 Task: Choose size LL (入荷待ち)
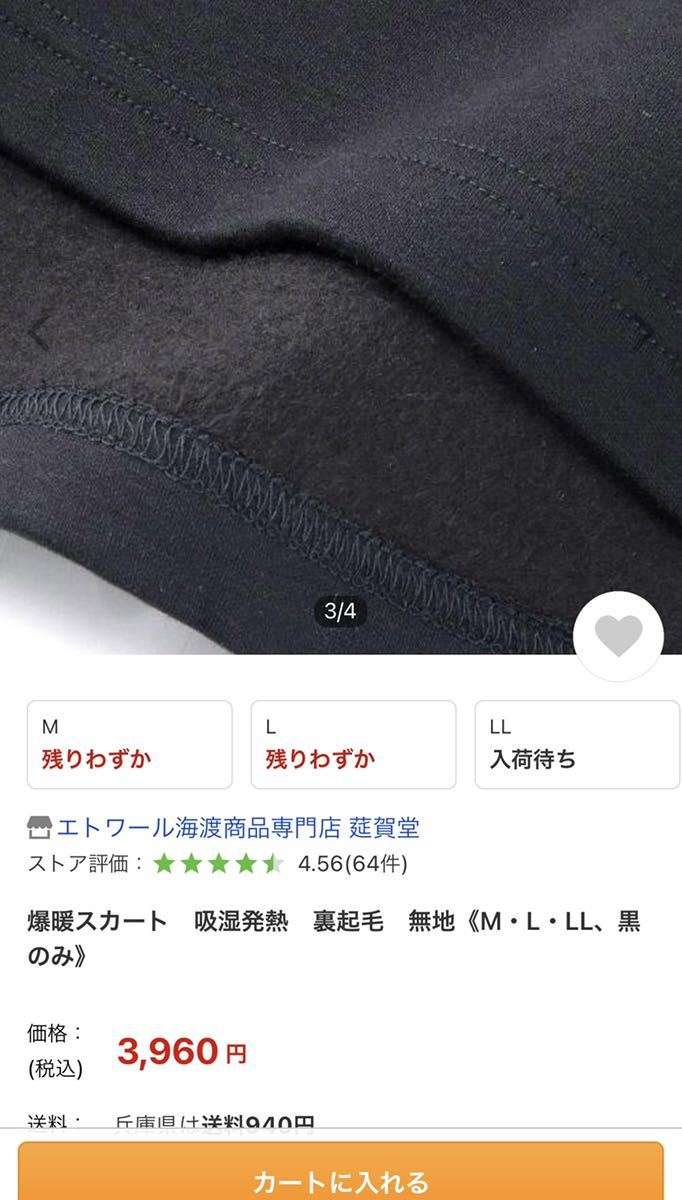point(577,744)
